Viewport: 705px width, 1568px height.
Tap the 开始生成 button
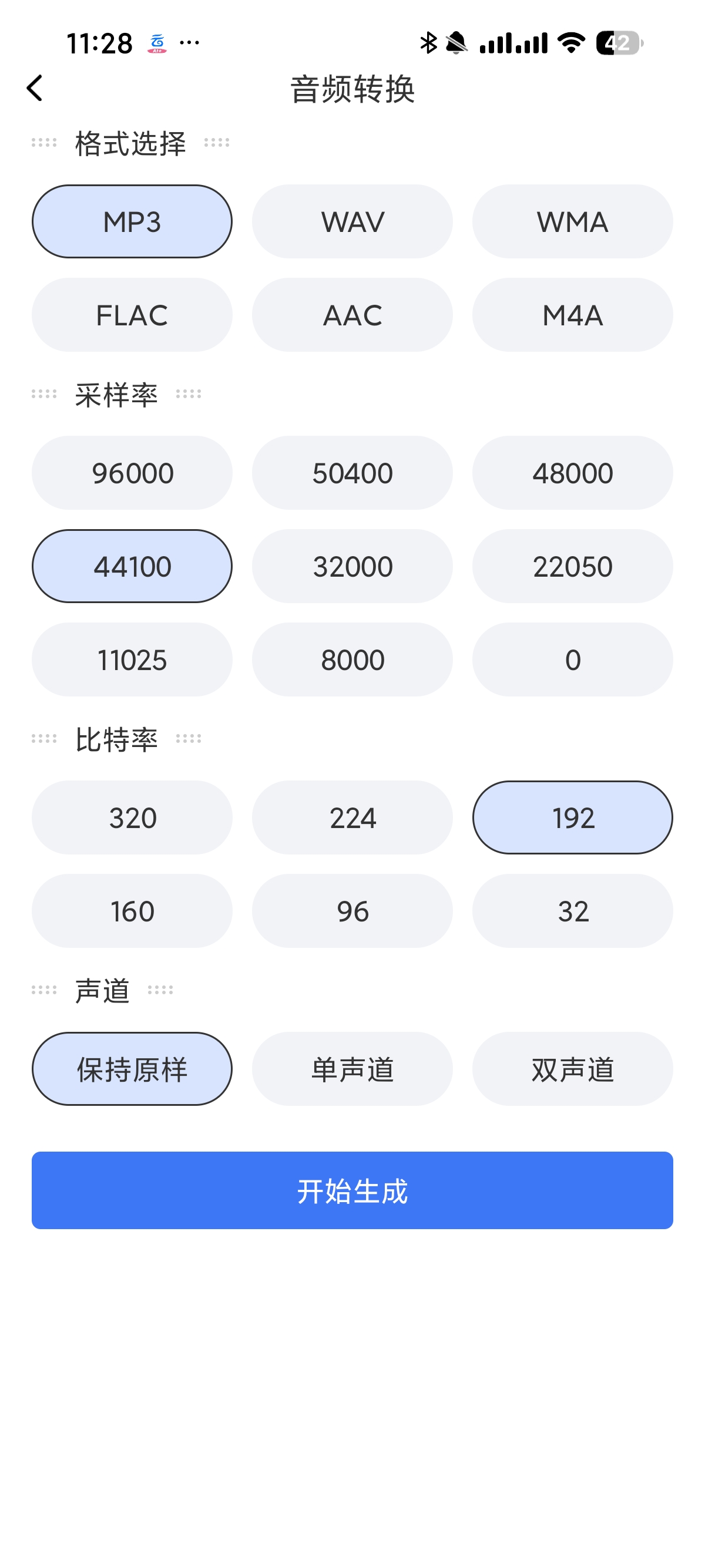pos(352,1190)
